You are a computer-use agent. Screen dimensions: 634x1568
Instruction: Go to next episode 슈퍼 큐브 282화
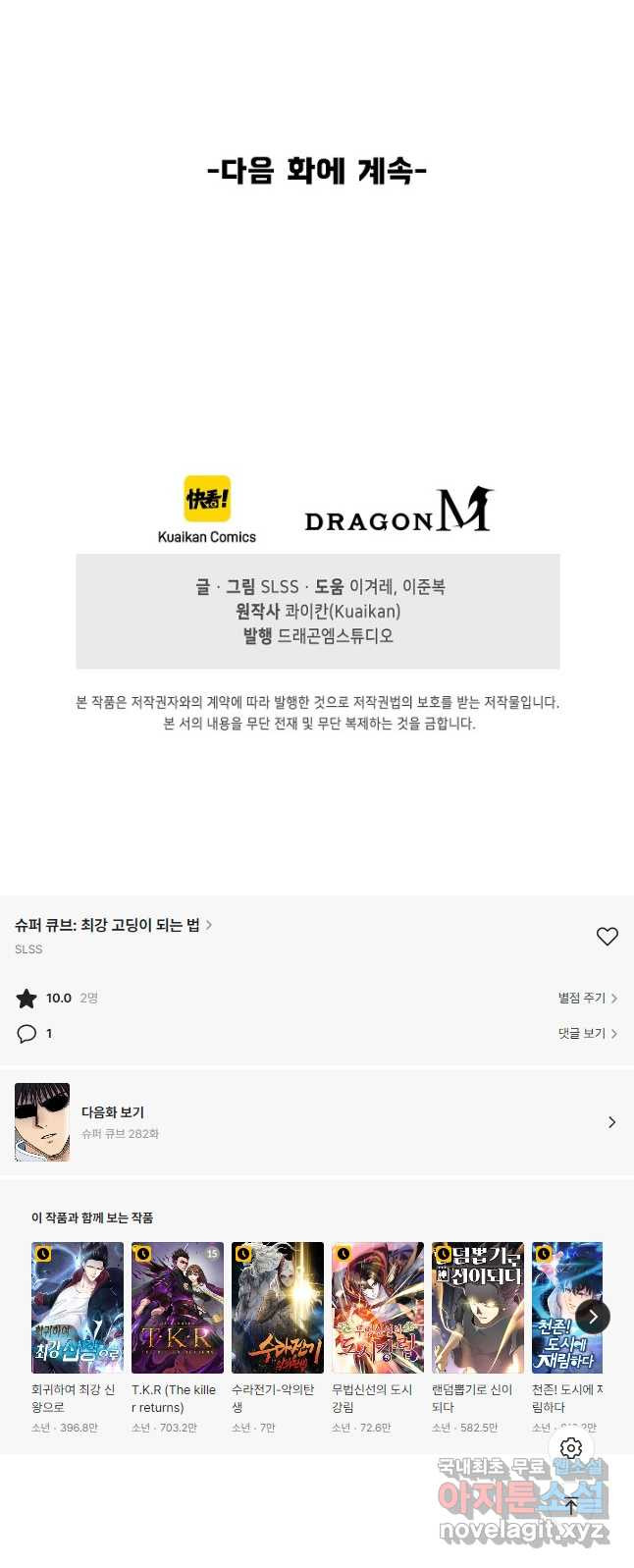316,1122
